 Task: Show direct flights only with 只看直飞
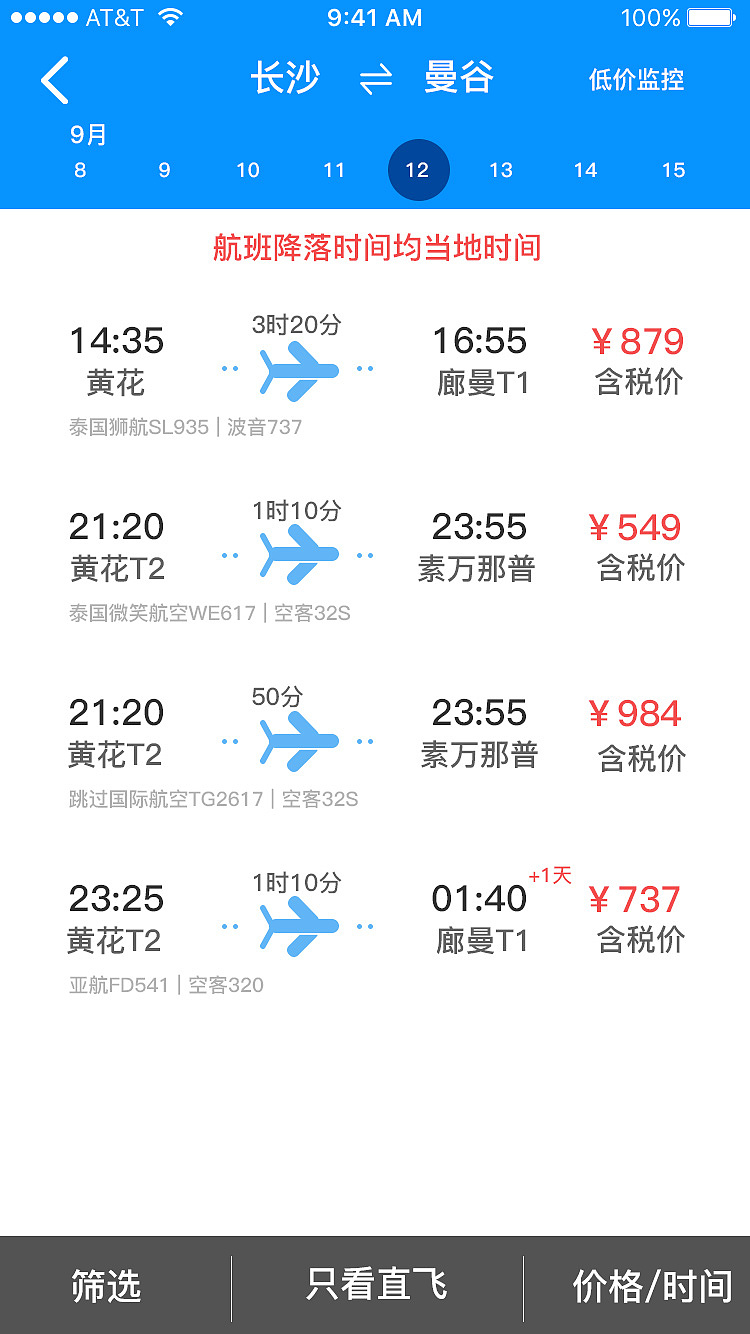(376, 1286)
